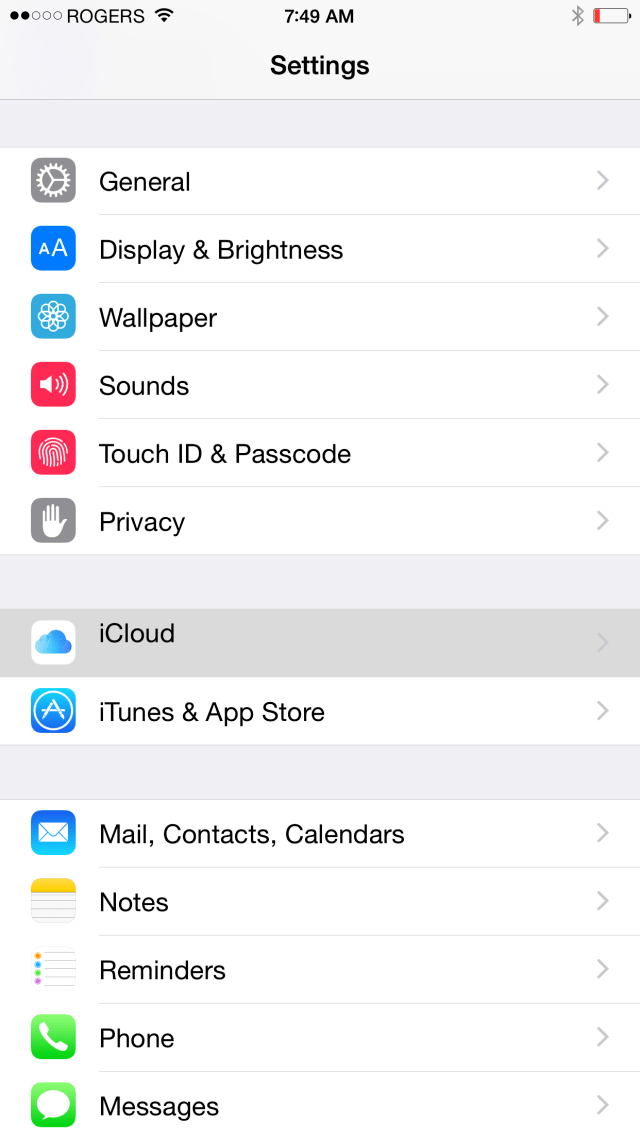View Privacy settings
640x1138 pixels.
pyautogui.click(x=320, y=521)
